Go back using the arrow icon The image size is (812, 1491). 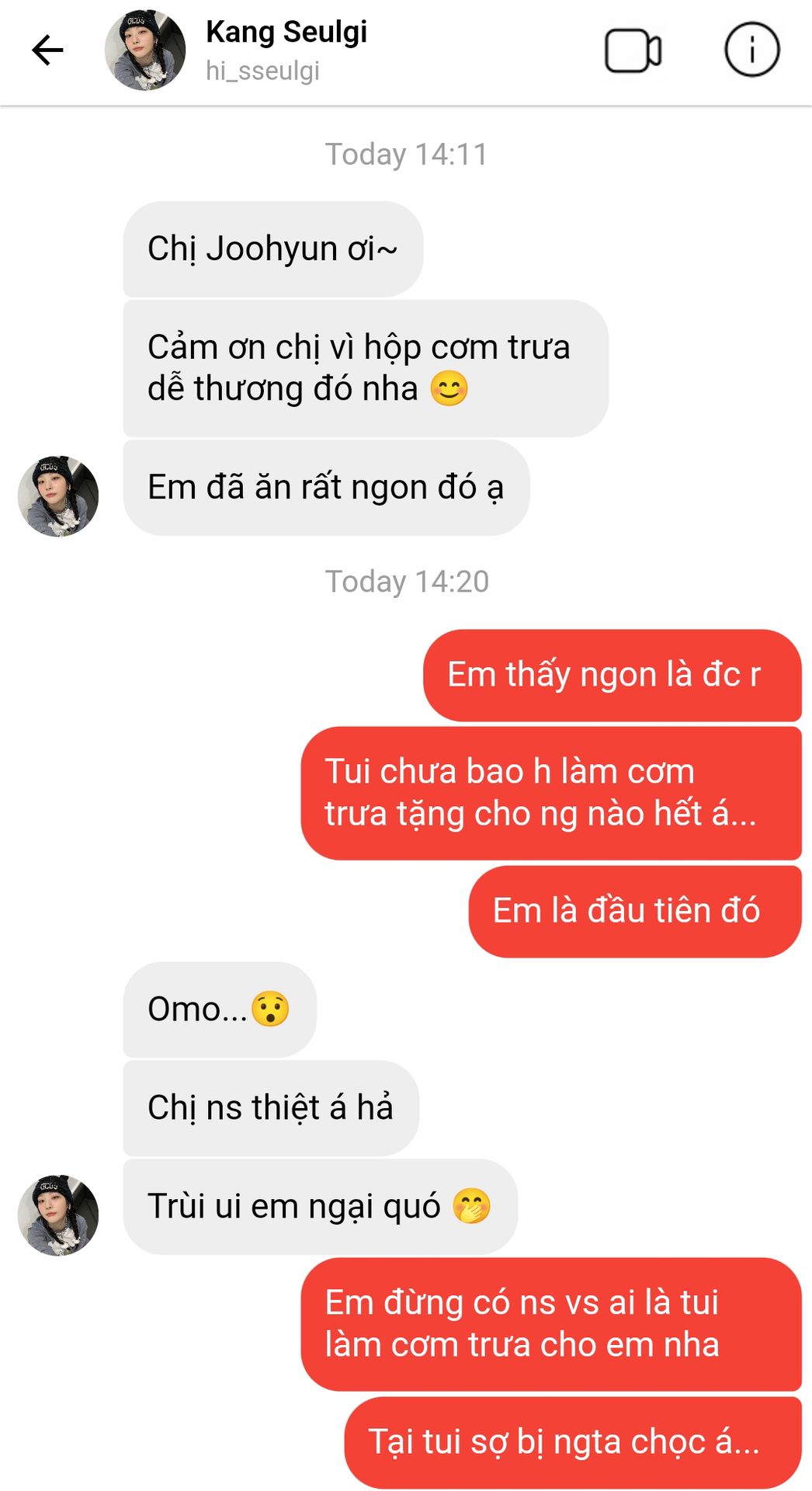47,50
